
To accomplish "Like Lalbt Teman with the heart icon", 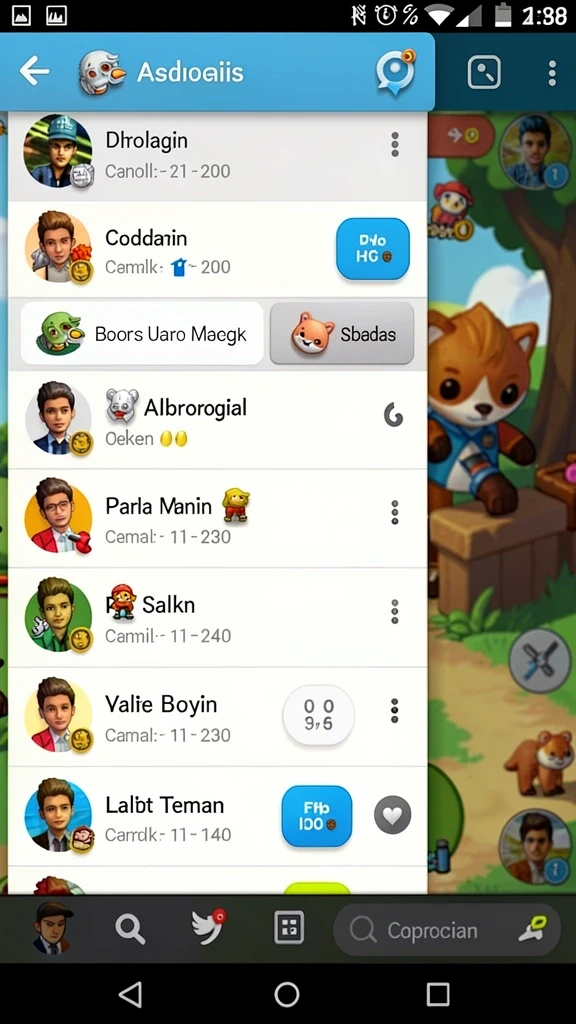I will point(392,816).
